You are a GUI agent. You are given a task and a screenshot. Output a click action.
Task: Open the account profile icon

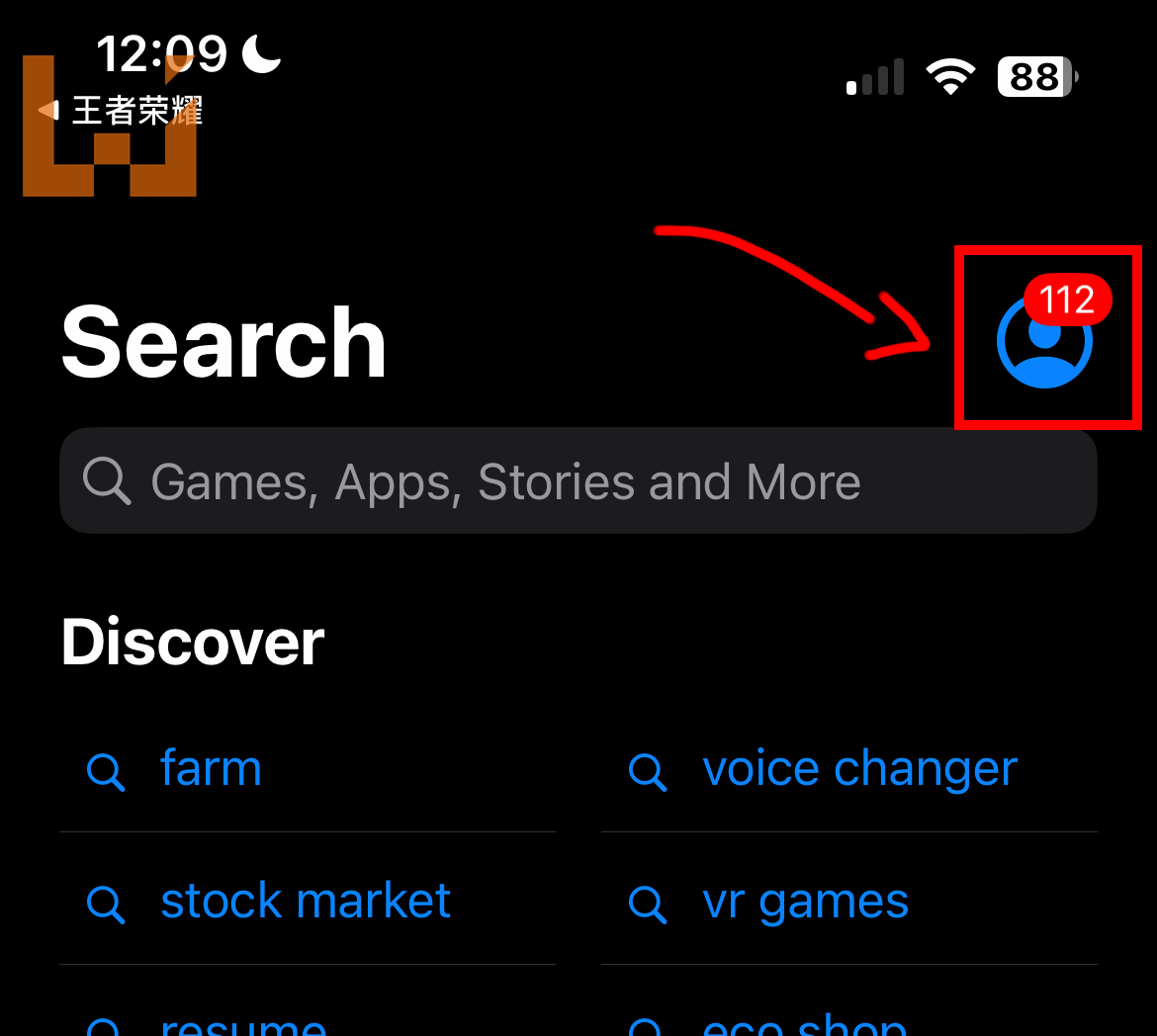[x=1044, y=342]
